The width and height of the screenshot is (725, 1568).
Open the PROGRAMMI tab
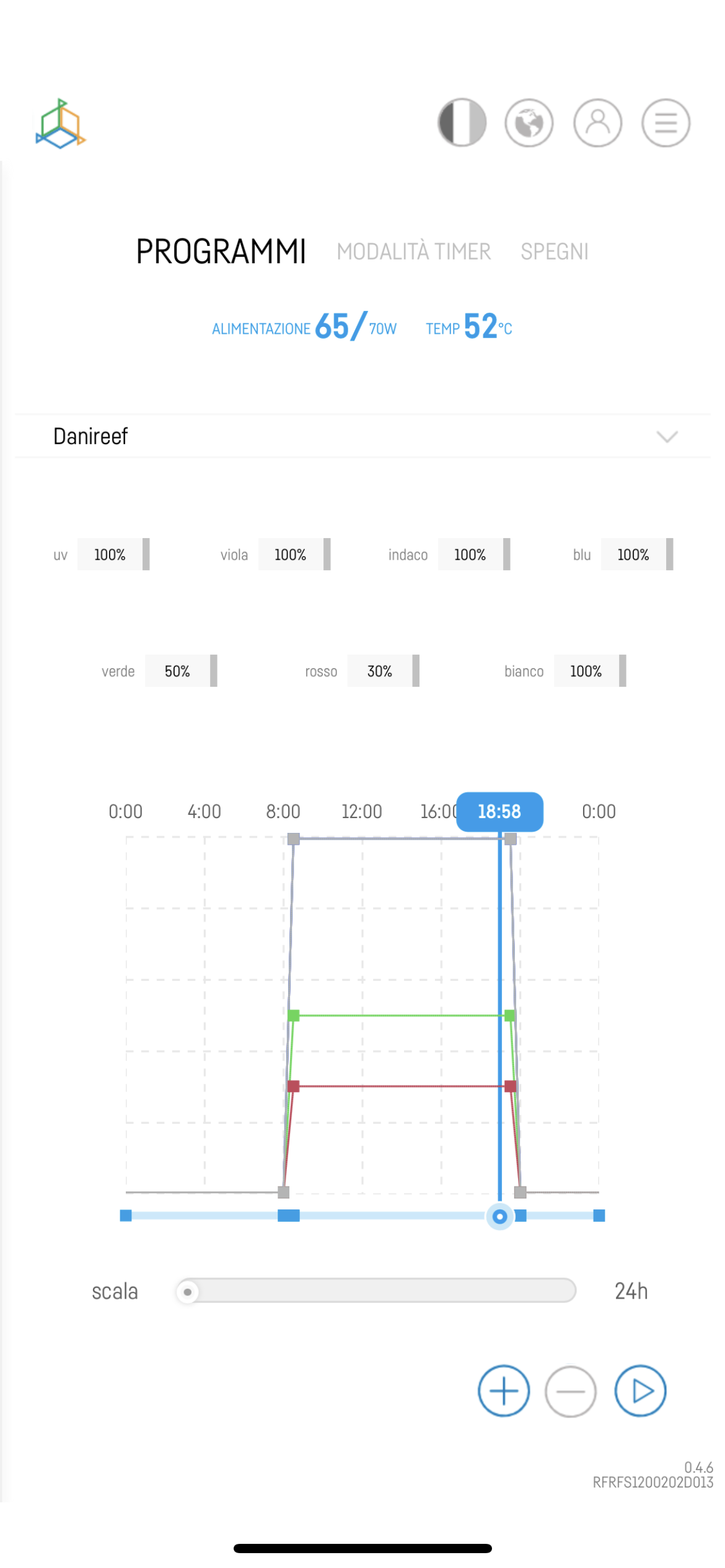(221, 251)
